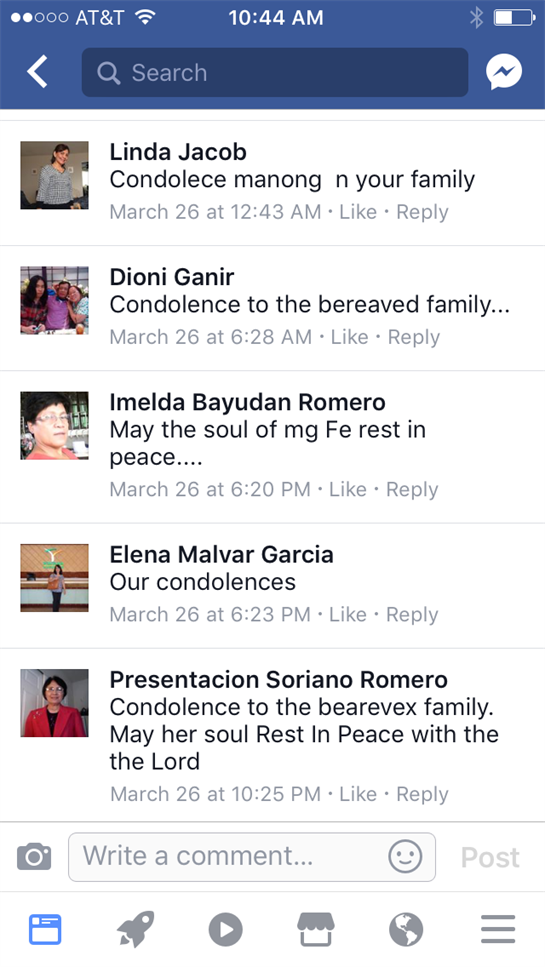Screen dimensions: 545x967
Task: Reply to Dioni Ganir's comment
Action: coord(414,337)
